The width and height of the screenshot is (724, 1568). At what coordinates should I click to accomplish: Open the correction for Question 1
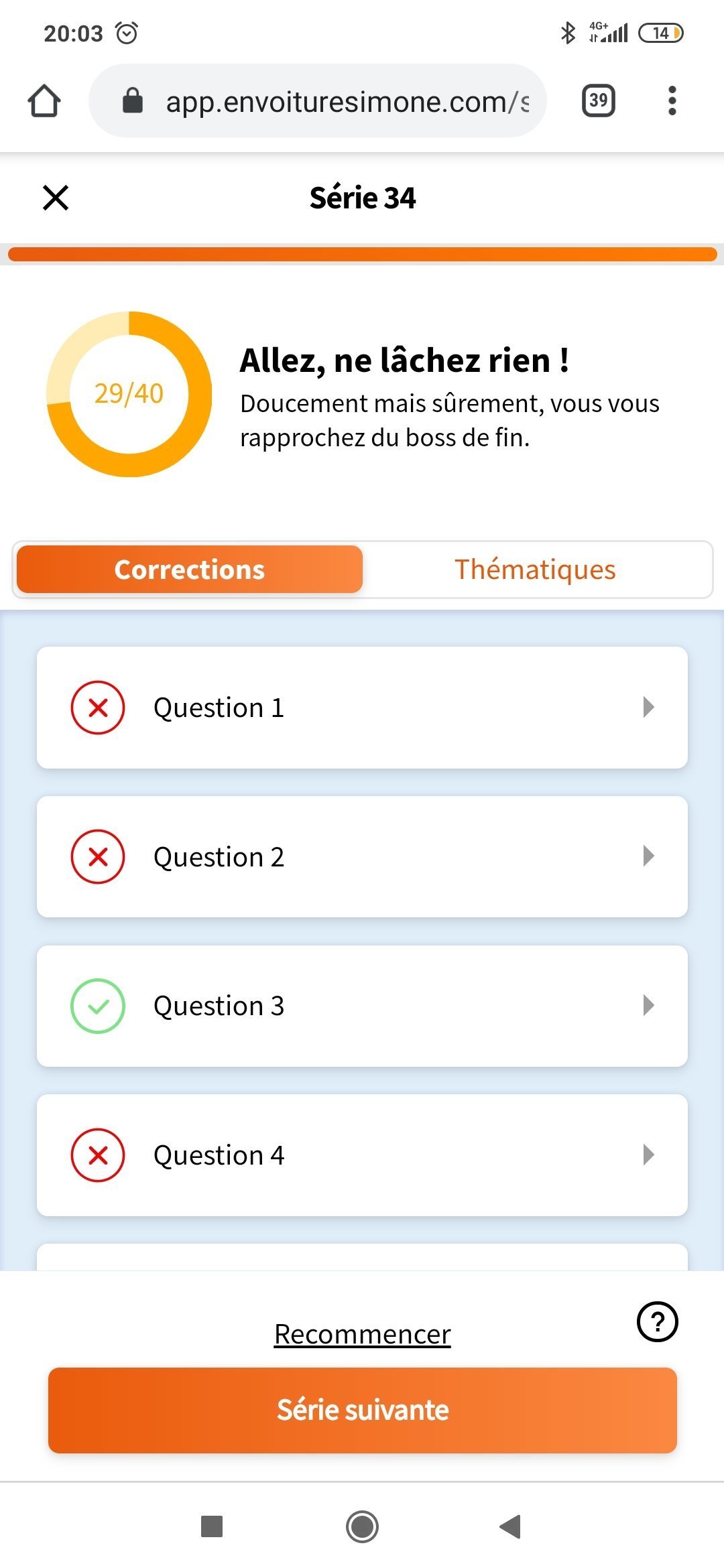click(x=362, y=708)
